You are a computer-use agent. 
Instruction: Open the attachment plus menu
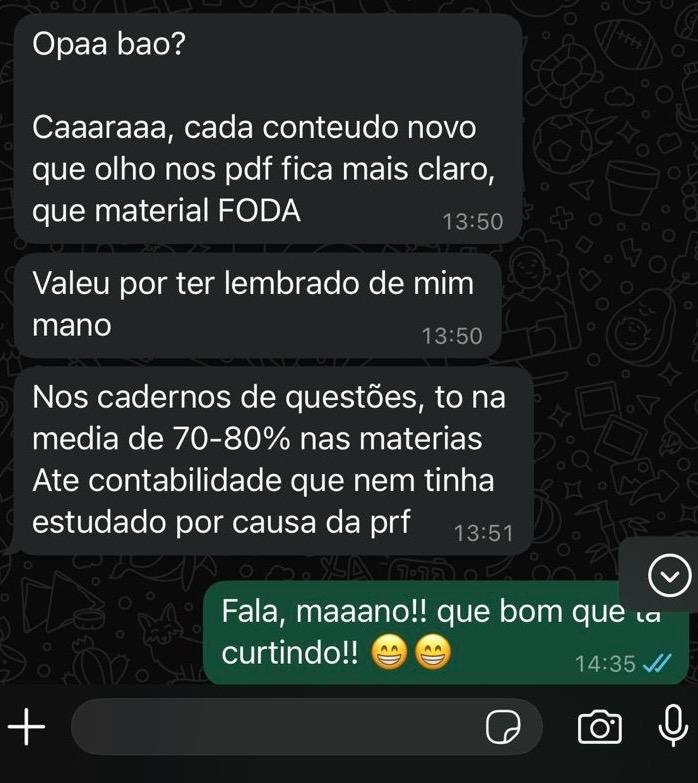[27, 727]
